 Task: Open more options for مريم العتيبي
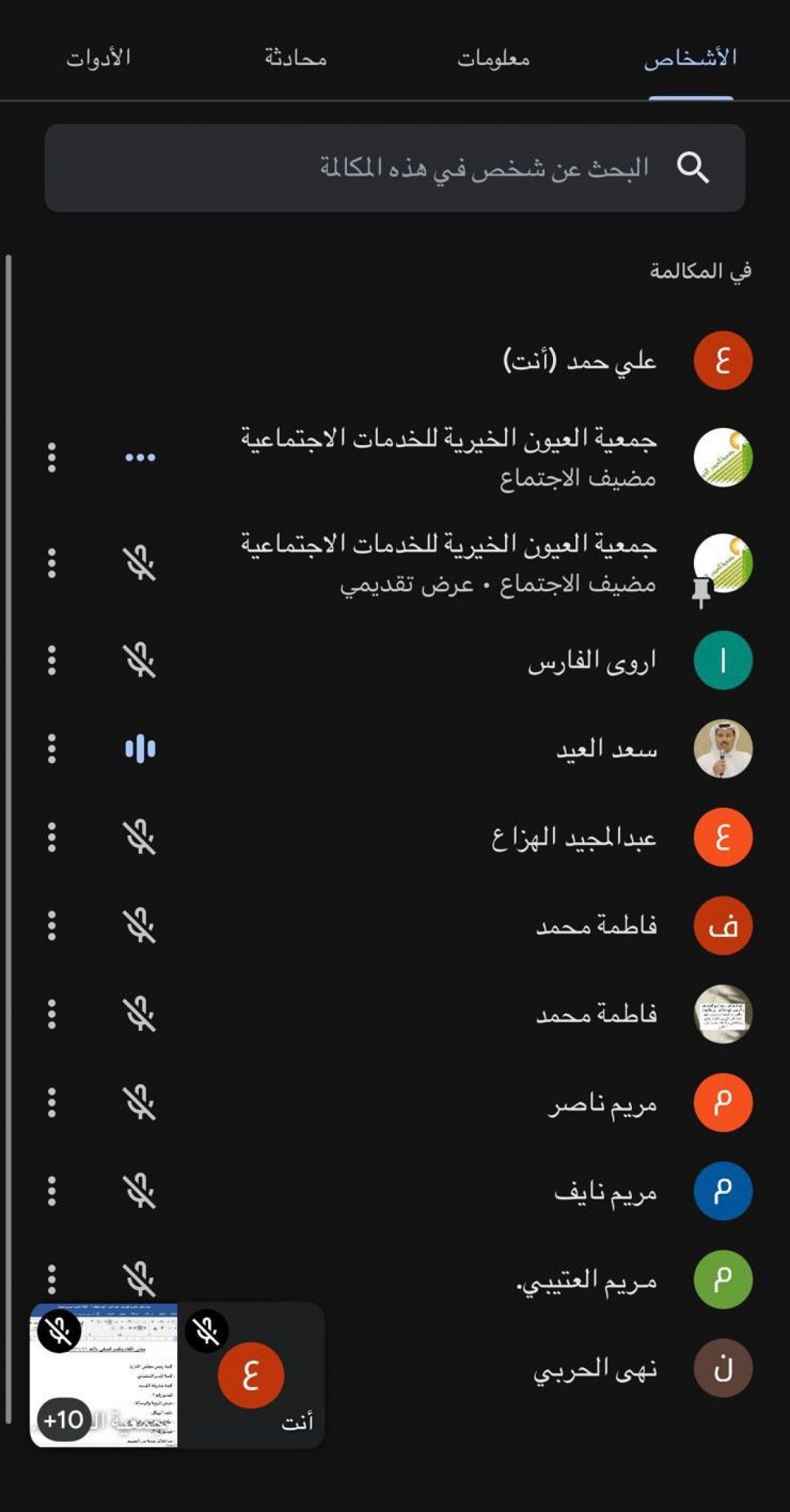52,1279
